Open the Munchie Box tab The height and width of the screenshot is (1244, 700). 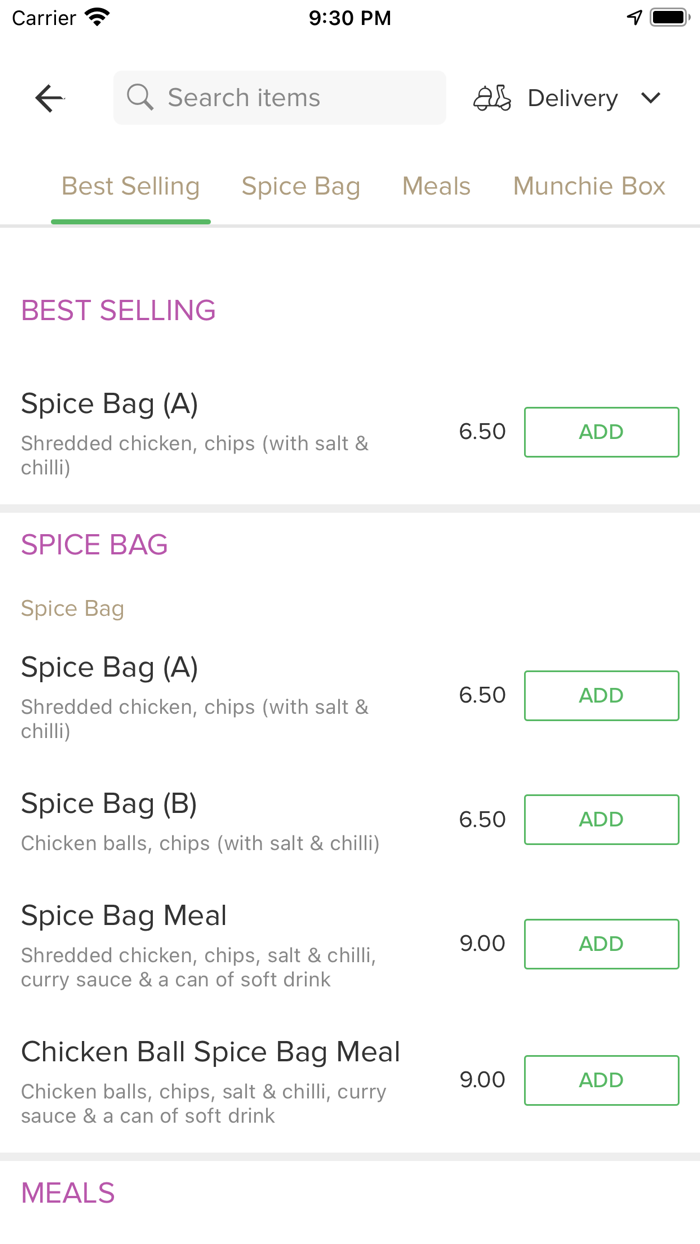click(589, 186)
